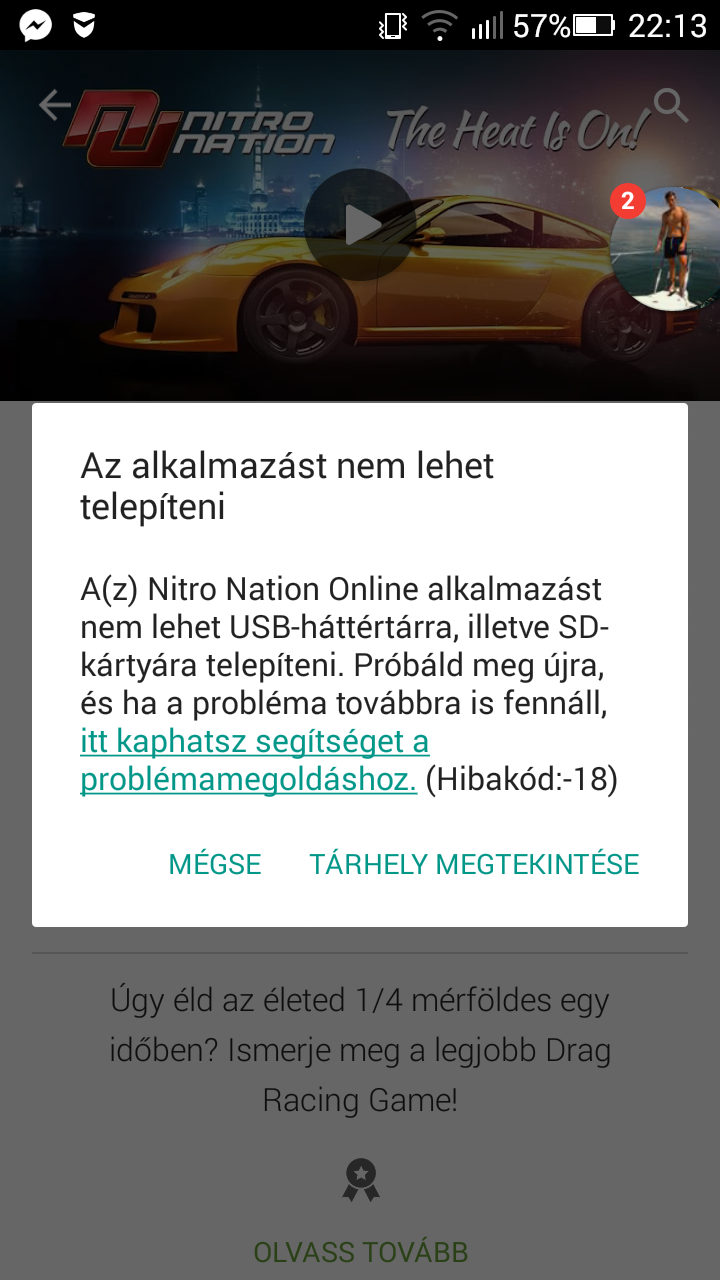The image size is (720, 1280).
Task: Open search with the magnifier icon
Action: pyautogui.click(x=671, y=105)
